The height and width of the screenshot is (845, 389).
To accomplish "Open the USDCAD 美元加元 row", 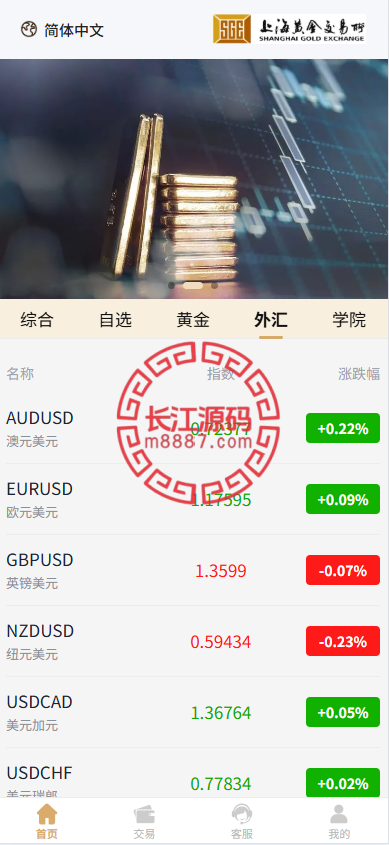I will (x=193, y=713).
